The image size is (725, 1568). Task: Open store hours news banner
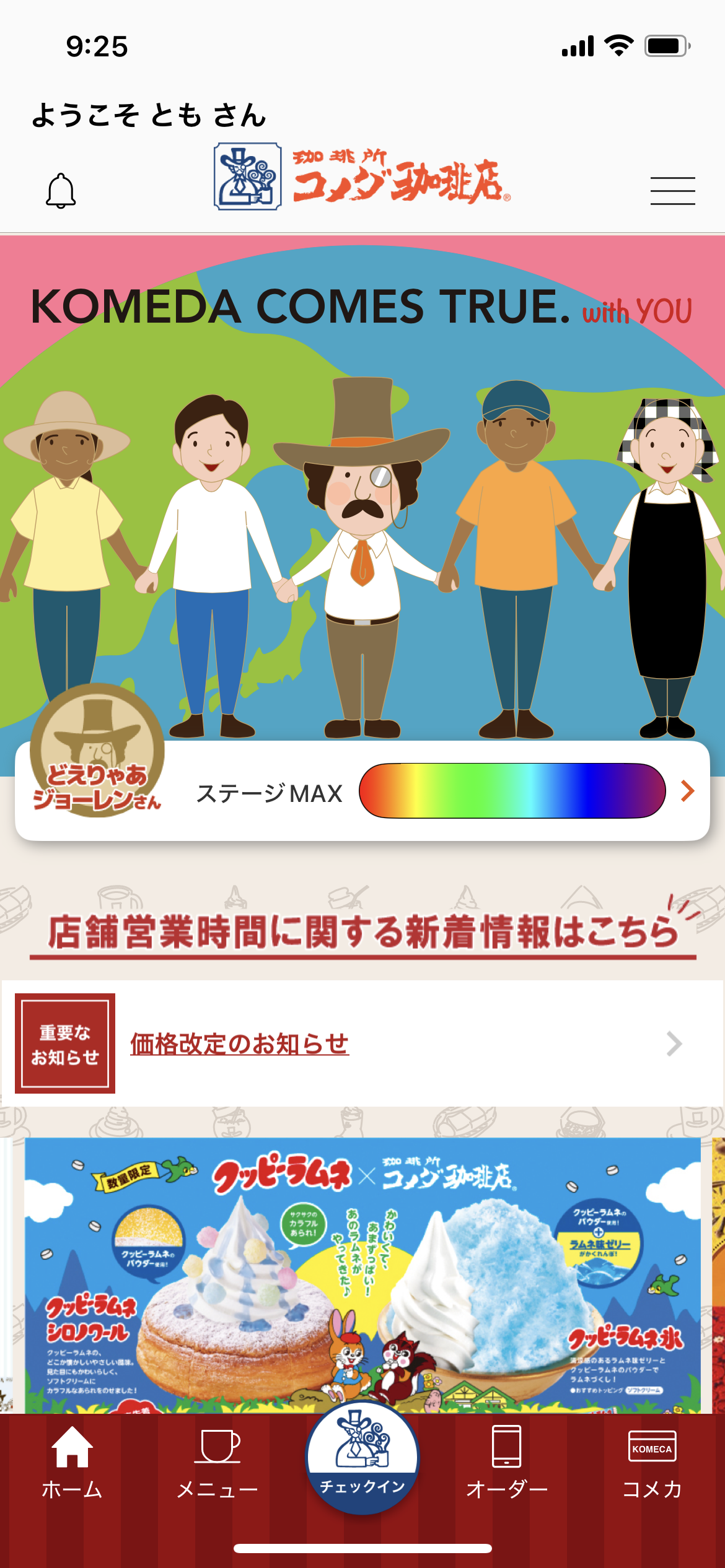[362, 933]
